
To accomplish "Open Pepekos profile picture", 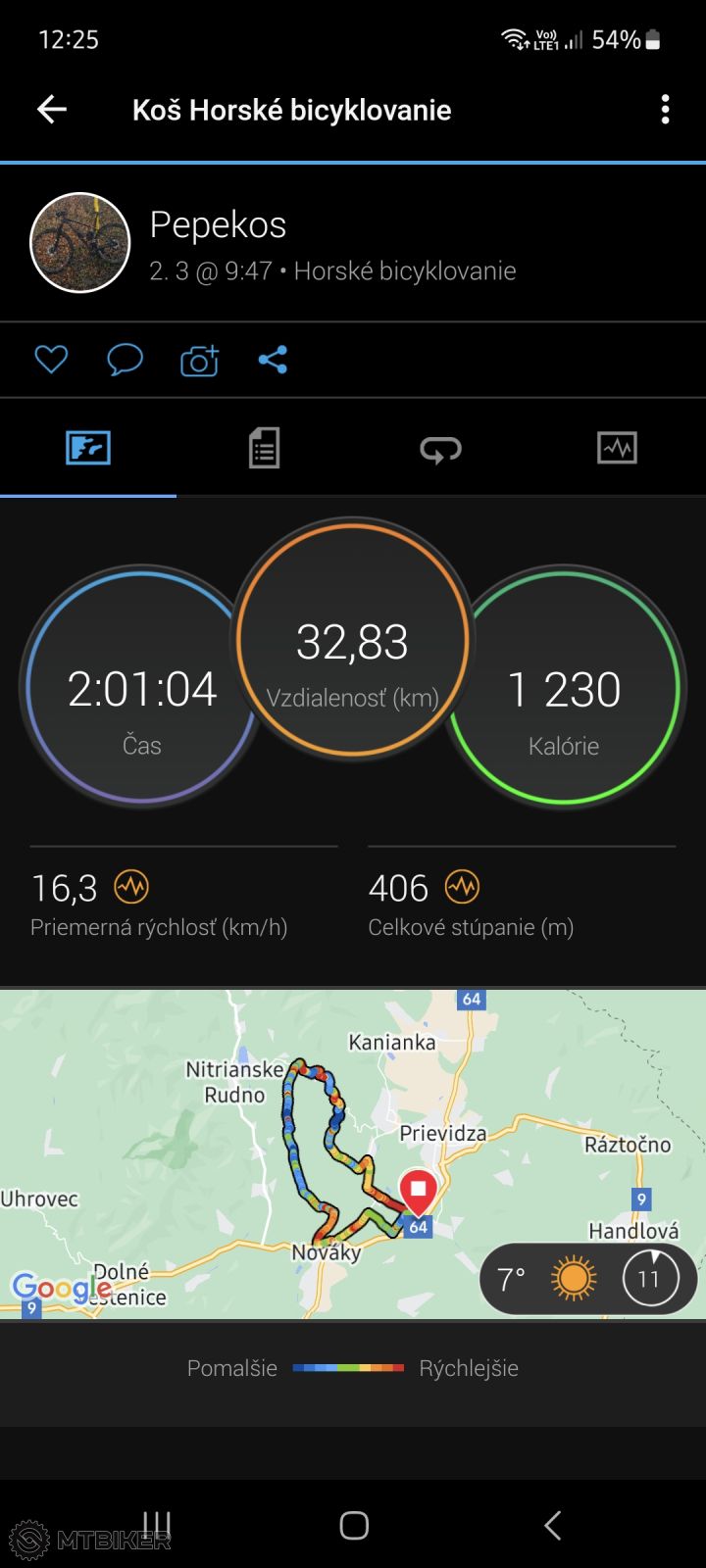I will coord(80,242).
